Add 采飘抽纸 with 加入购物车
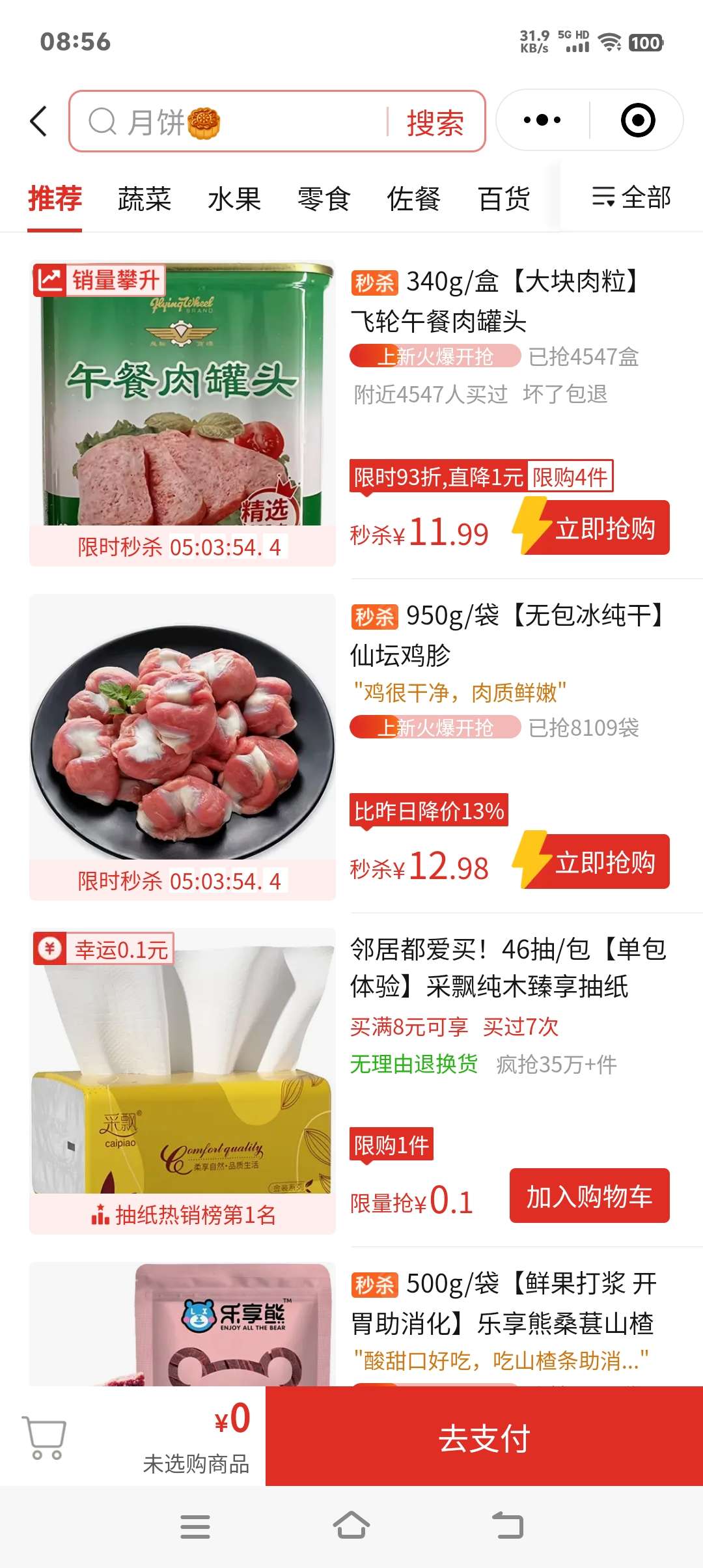703x1568 pixels. pos(589,1196)
